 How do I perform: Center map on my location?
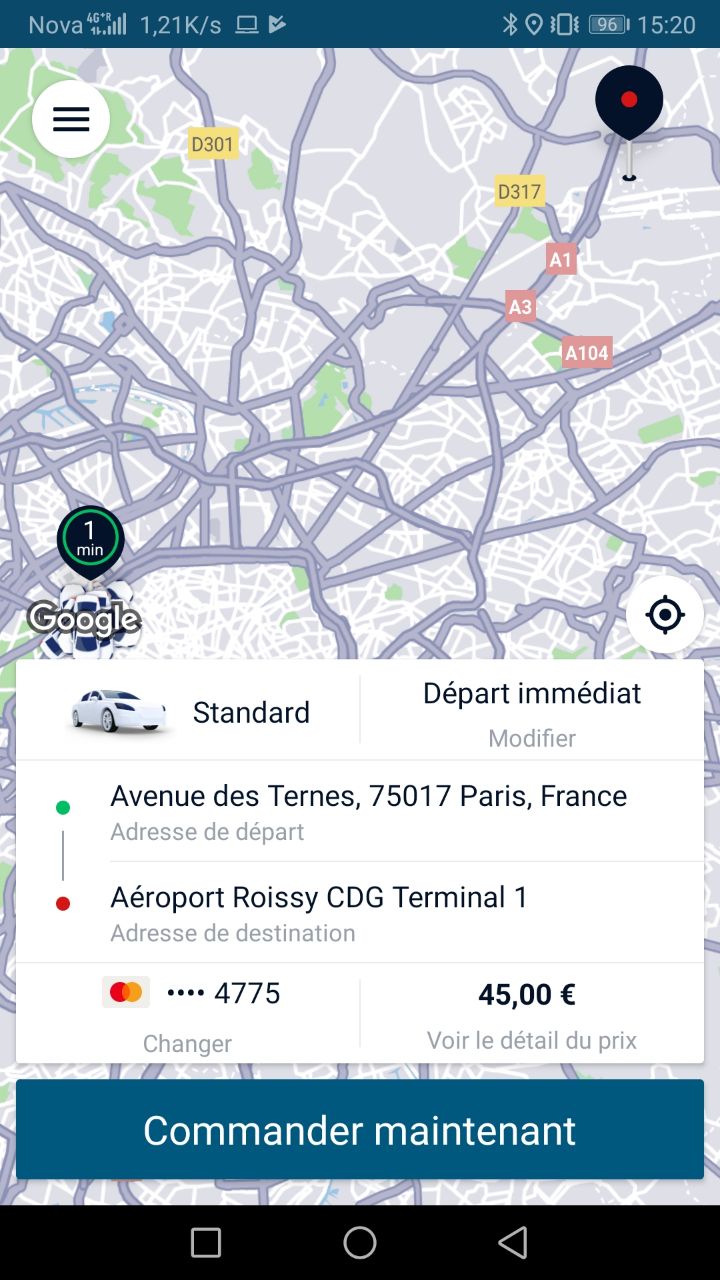pos(665,614)
